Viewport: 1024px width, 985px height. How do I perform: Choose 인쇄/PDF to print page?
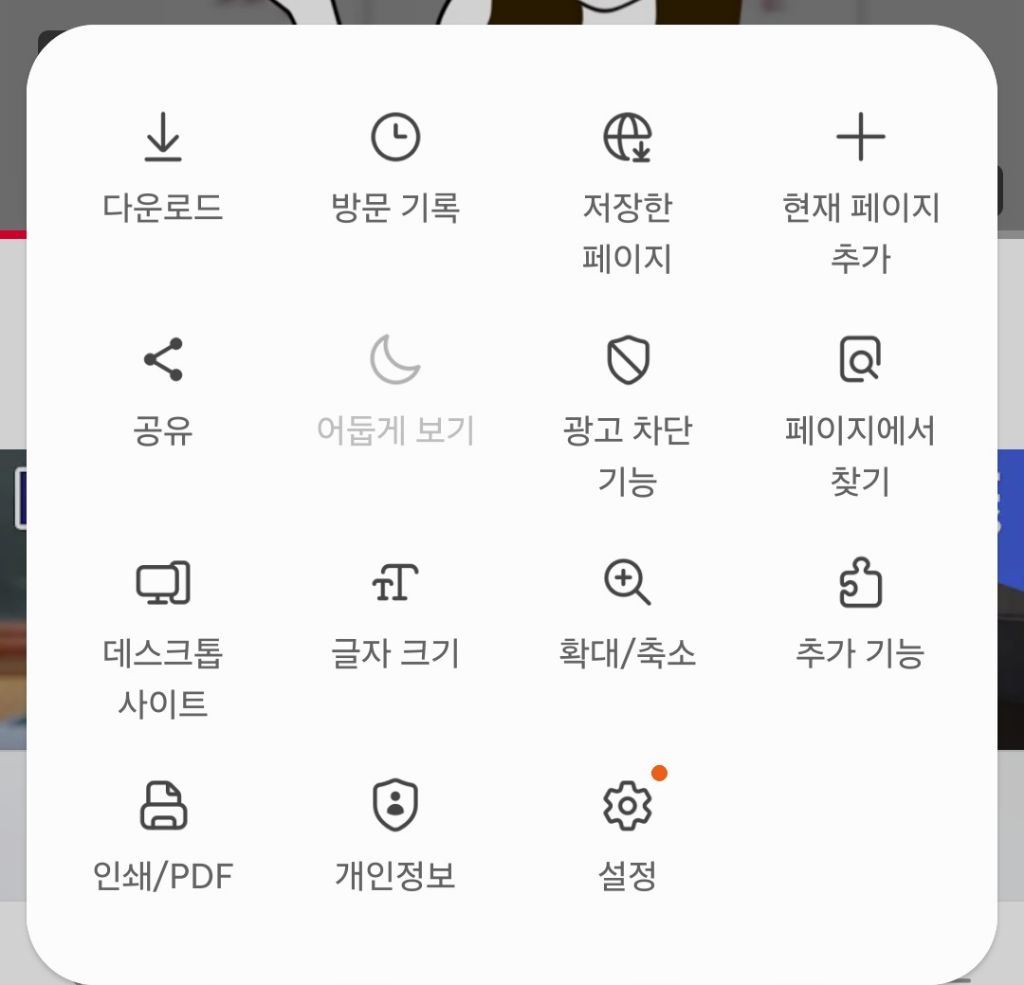point(163,835)
